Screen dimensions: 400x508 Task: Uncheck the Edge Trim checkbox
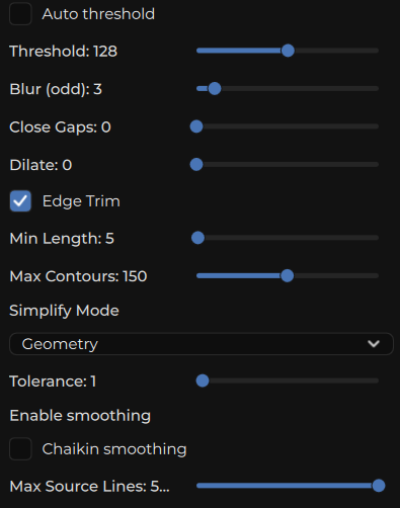pos(20,201)
